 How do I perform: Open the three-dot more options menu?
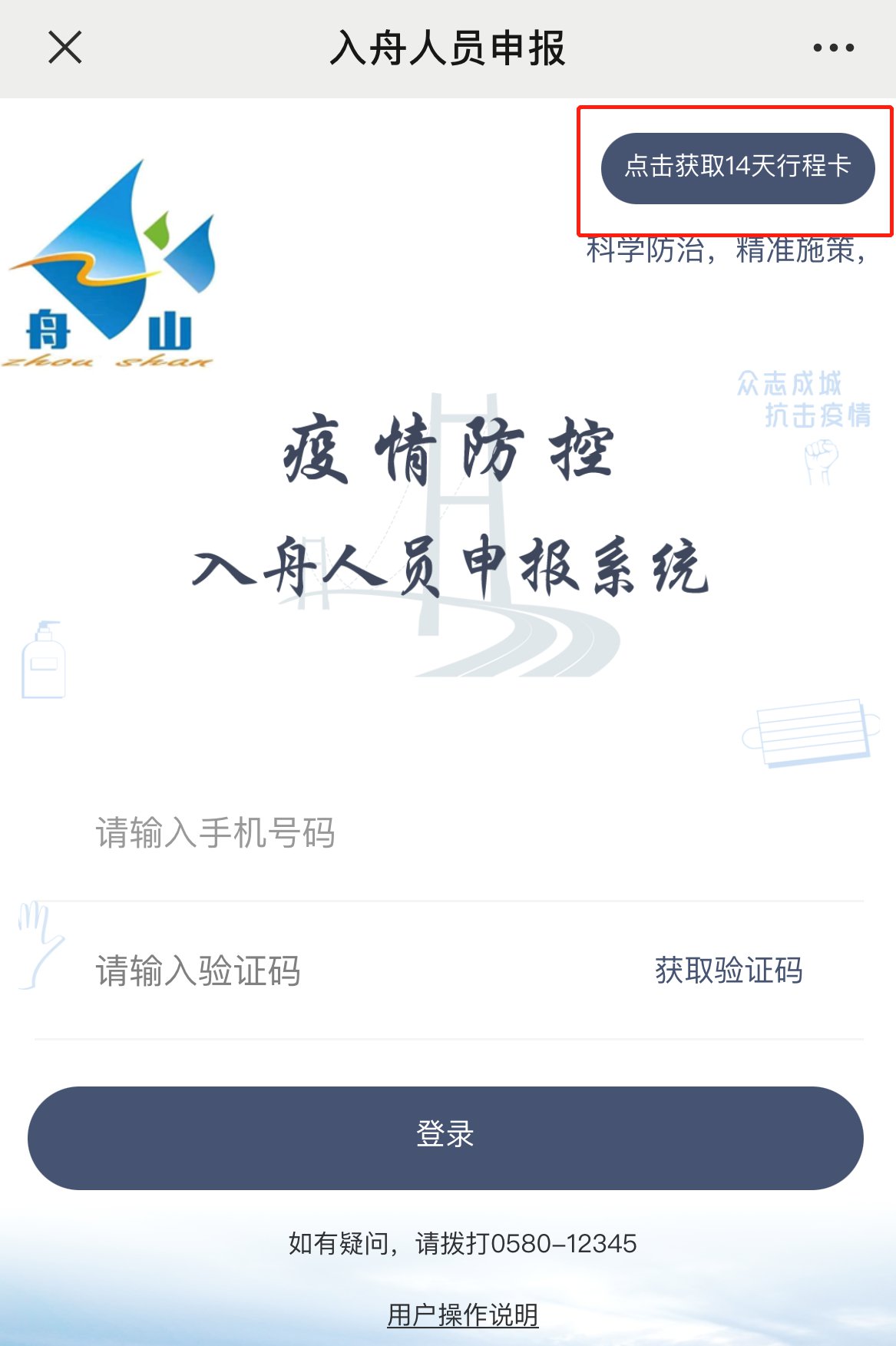[x=833, y=48]
